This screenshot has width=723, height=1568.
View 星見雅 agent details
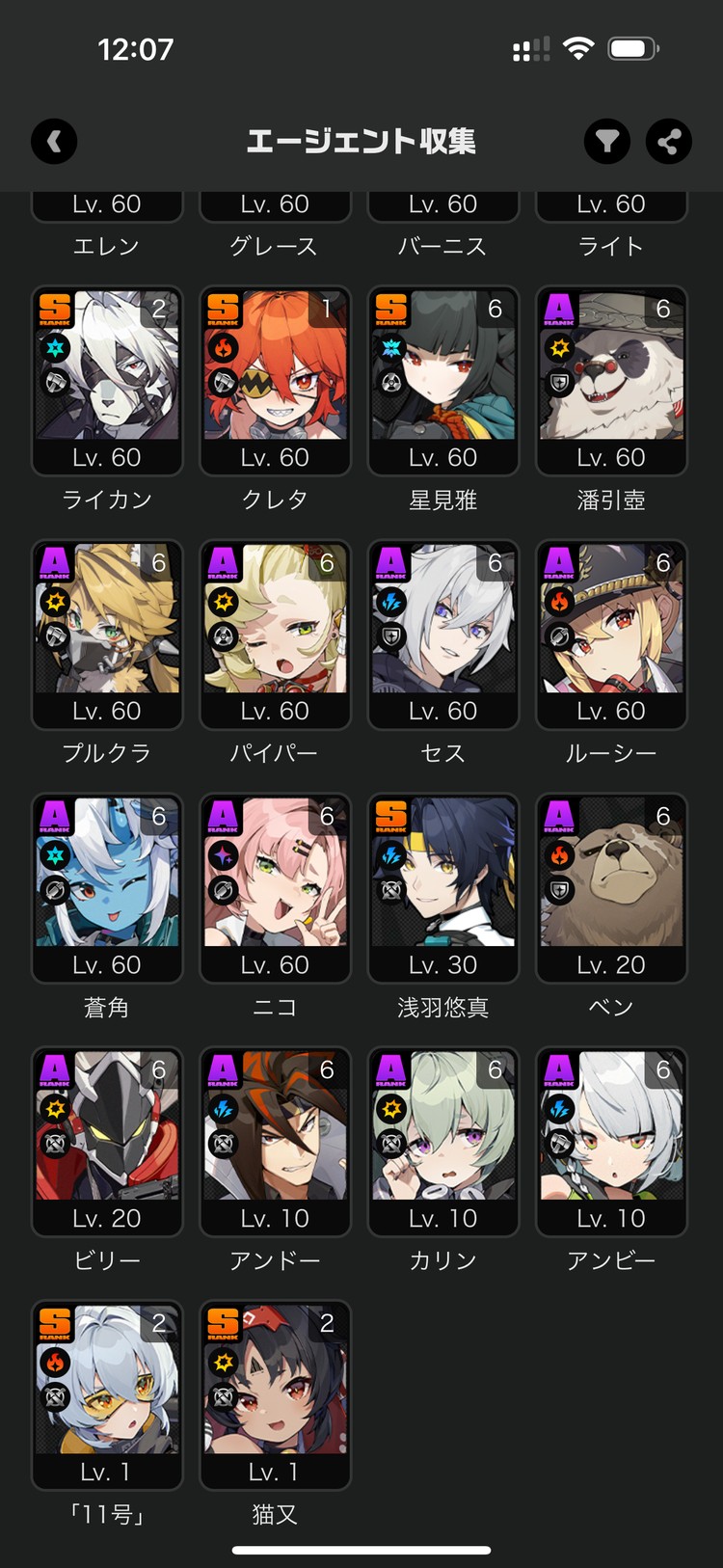pyautogui.click(x=442, y=380)
